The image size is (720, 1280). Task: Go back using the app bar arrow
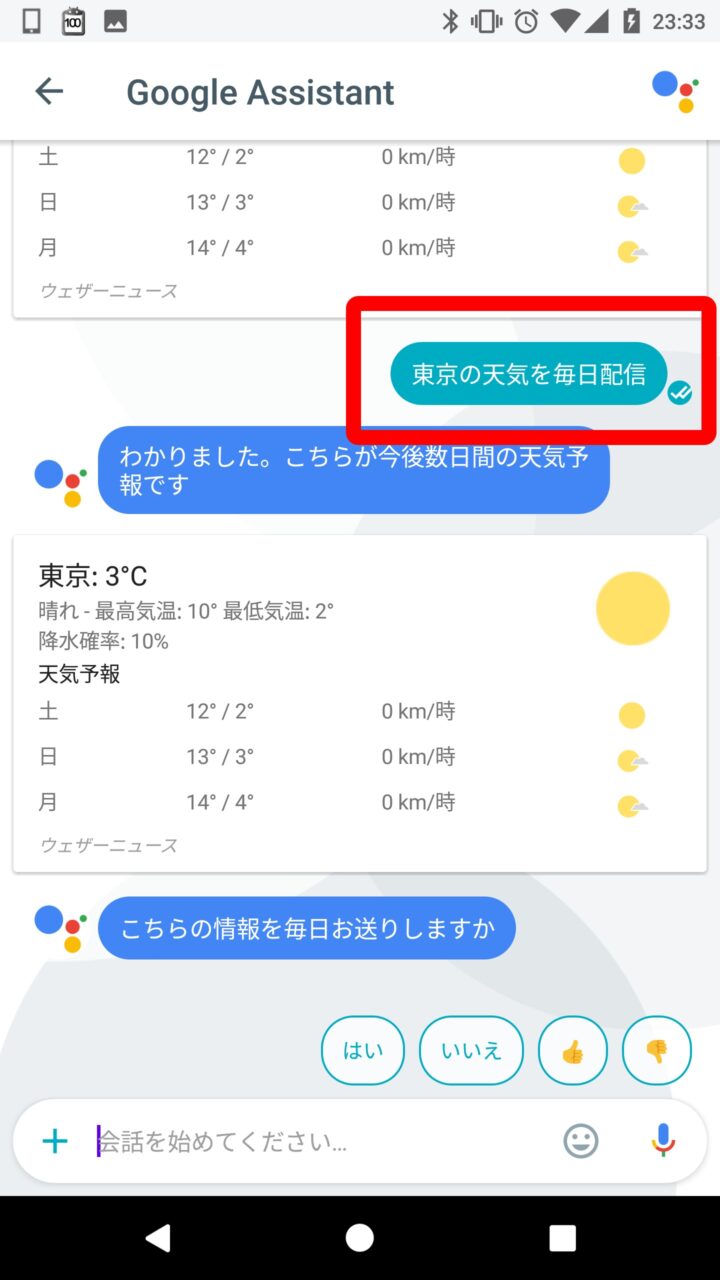[x=49, y=92]
